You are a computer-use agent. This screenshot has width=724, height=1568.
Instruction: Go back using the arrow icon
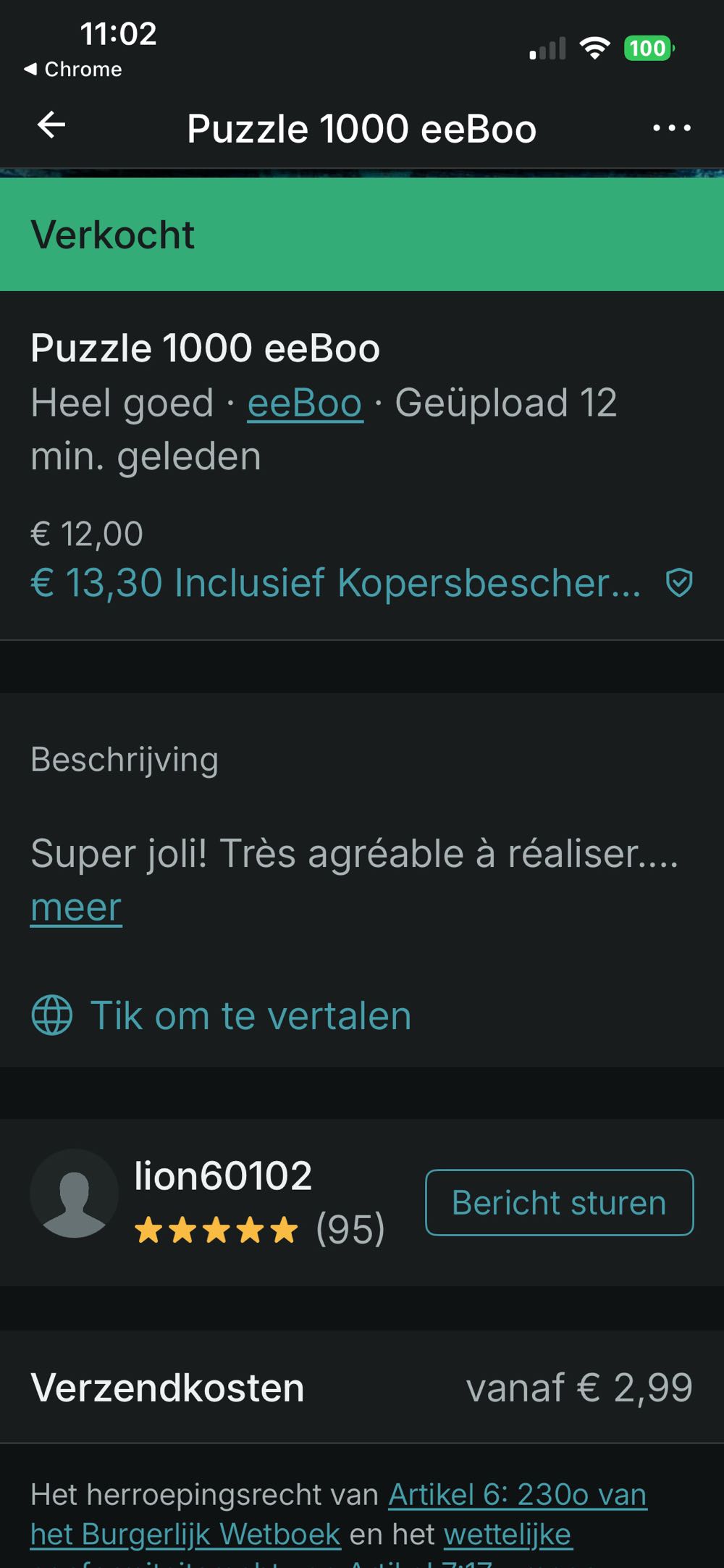click(x=51, y=125)
